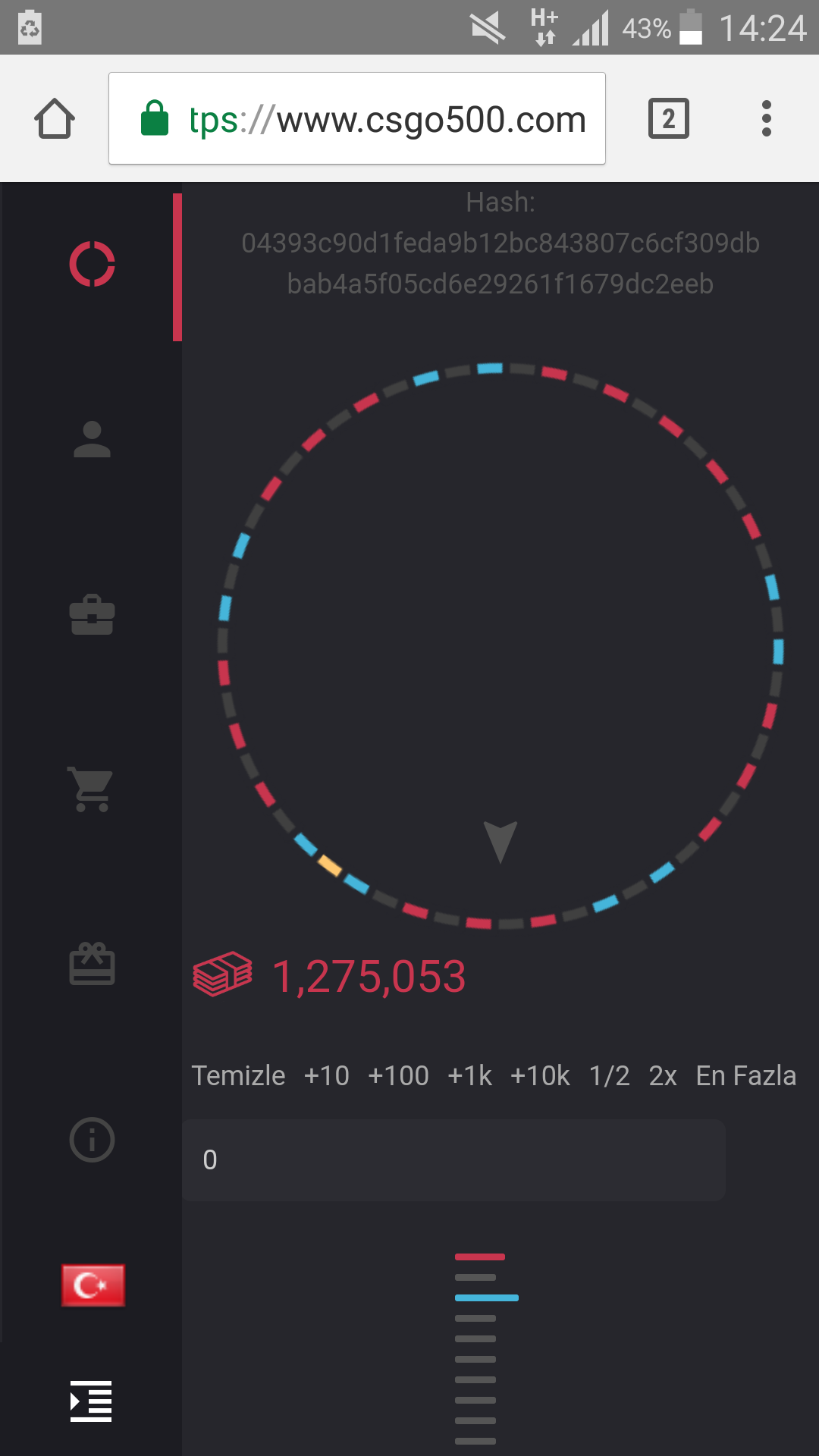
Task: Open the gift rewards icon
Action: (x=93, y=964)
